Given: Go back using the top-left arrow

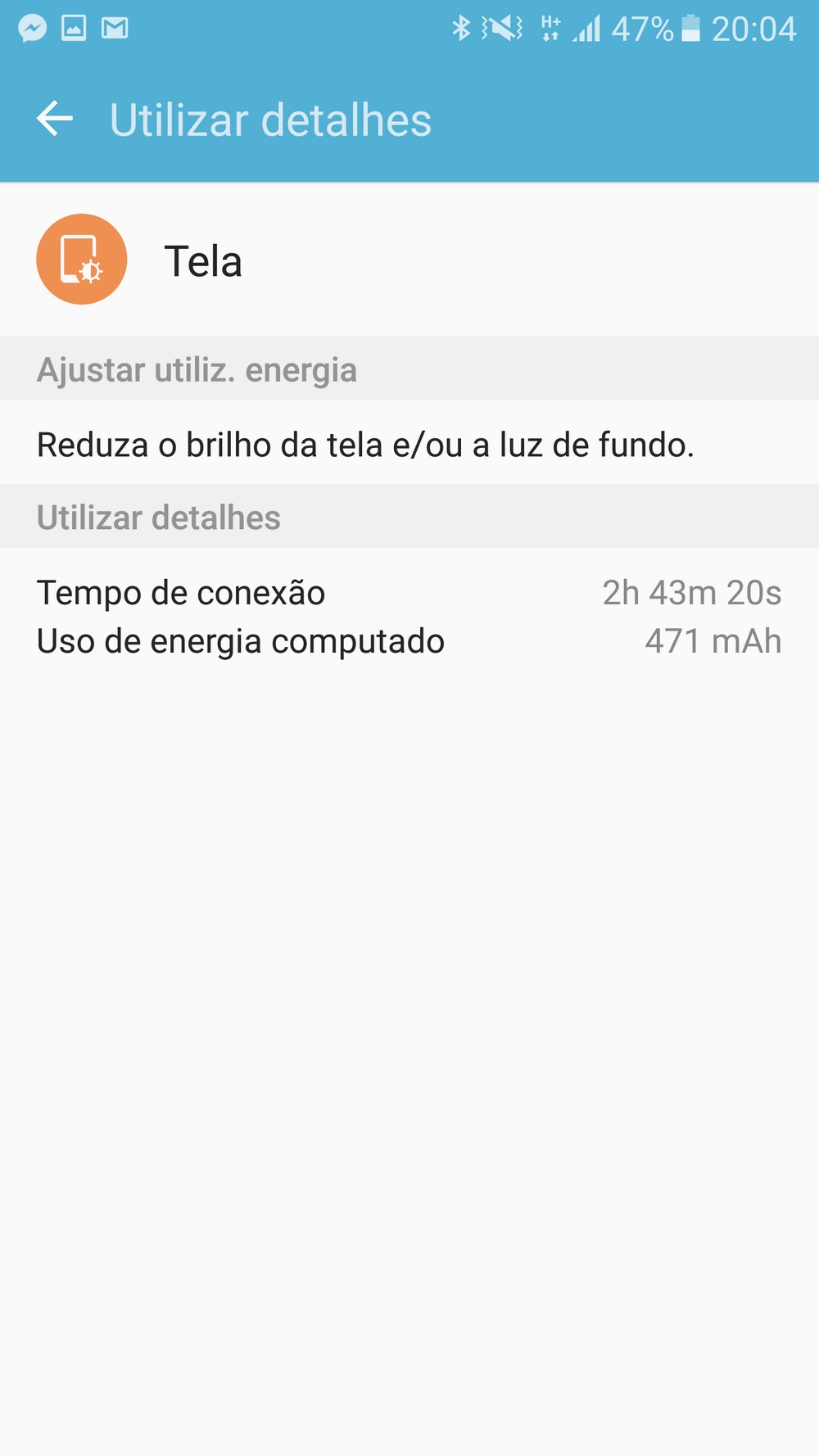Looking at the screenshot, I should click(55, 119).
